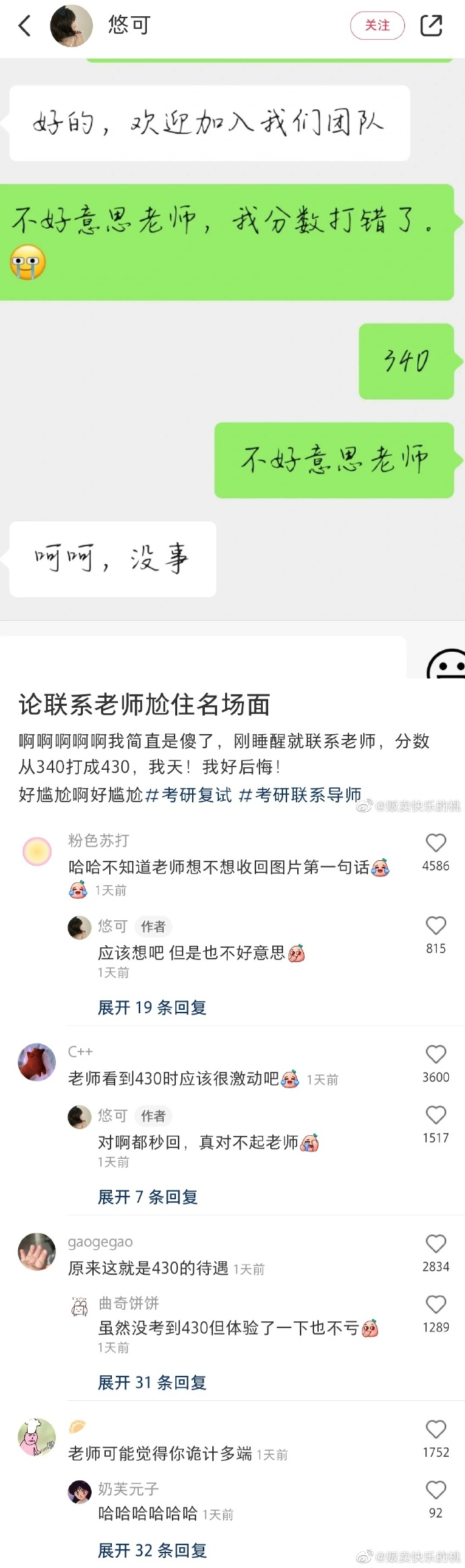Like 曲奇饼饼's reply

coord(436,1305)
